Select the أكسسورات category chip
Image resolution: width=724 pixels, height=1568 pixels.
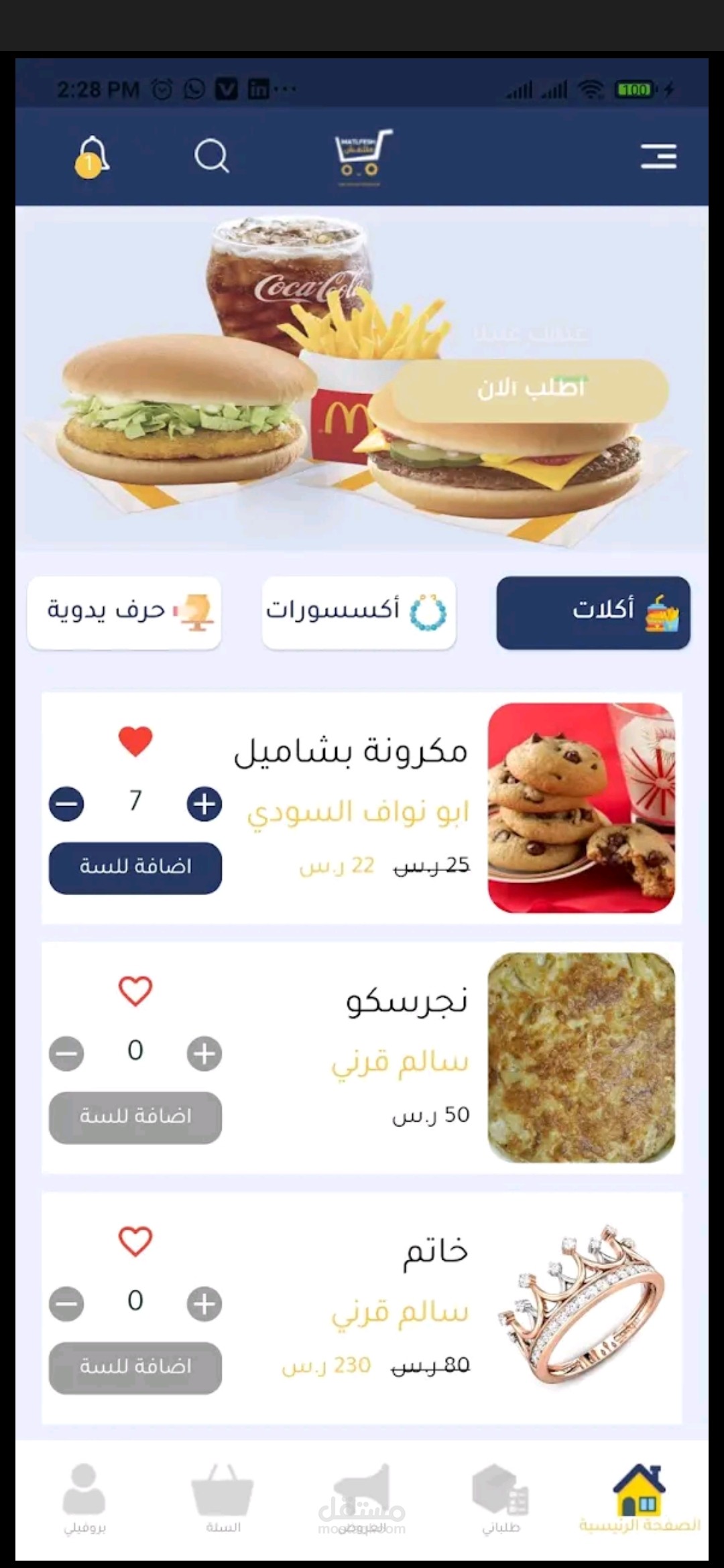[x=359, y=612]
